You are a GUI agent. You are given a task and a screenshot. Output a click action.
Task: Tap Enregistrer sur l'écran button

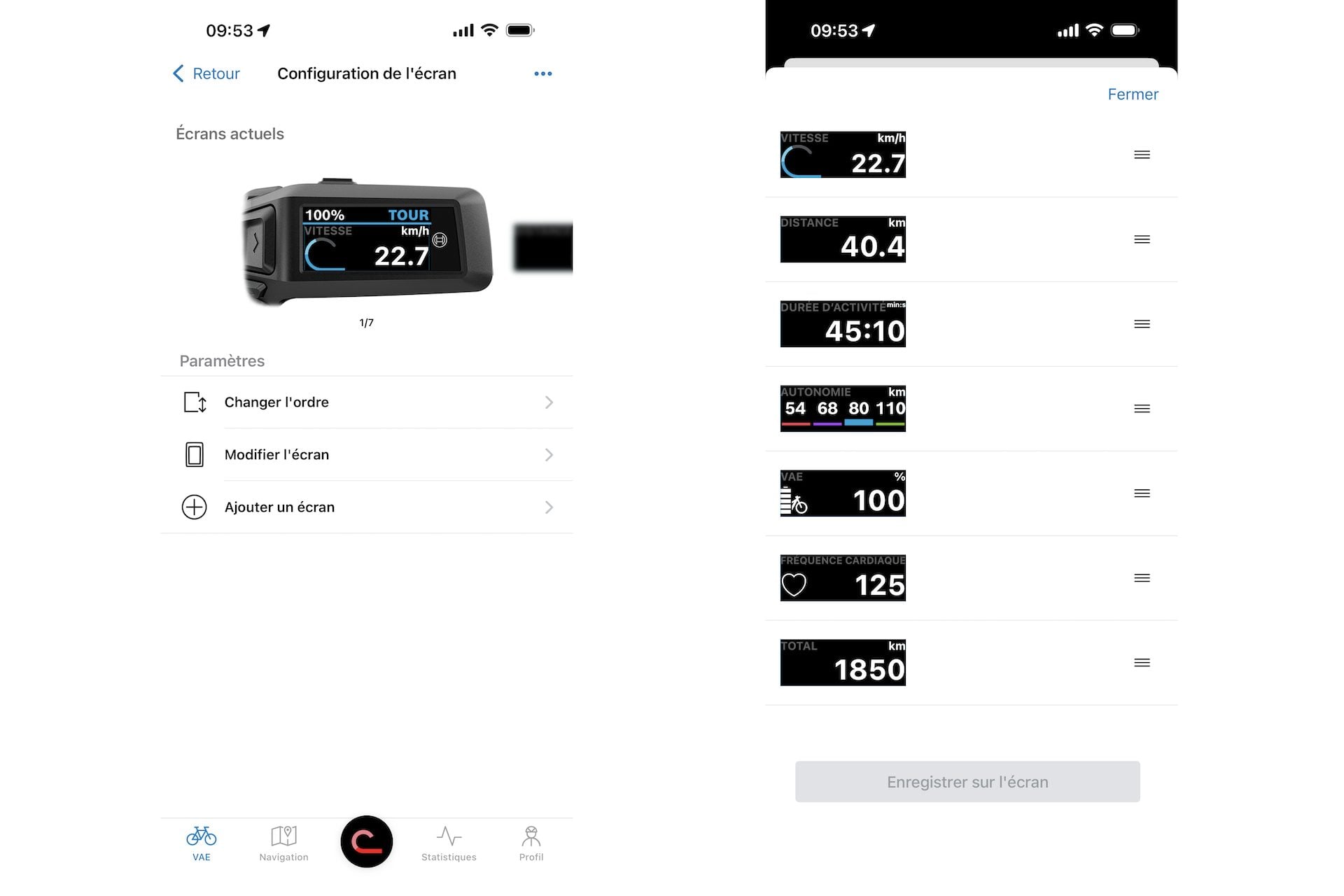coord(967,782)
